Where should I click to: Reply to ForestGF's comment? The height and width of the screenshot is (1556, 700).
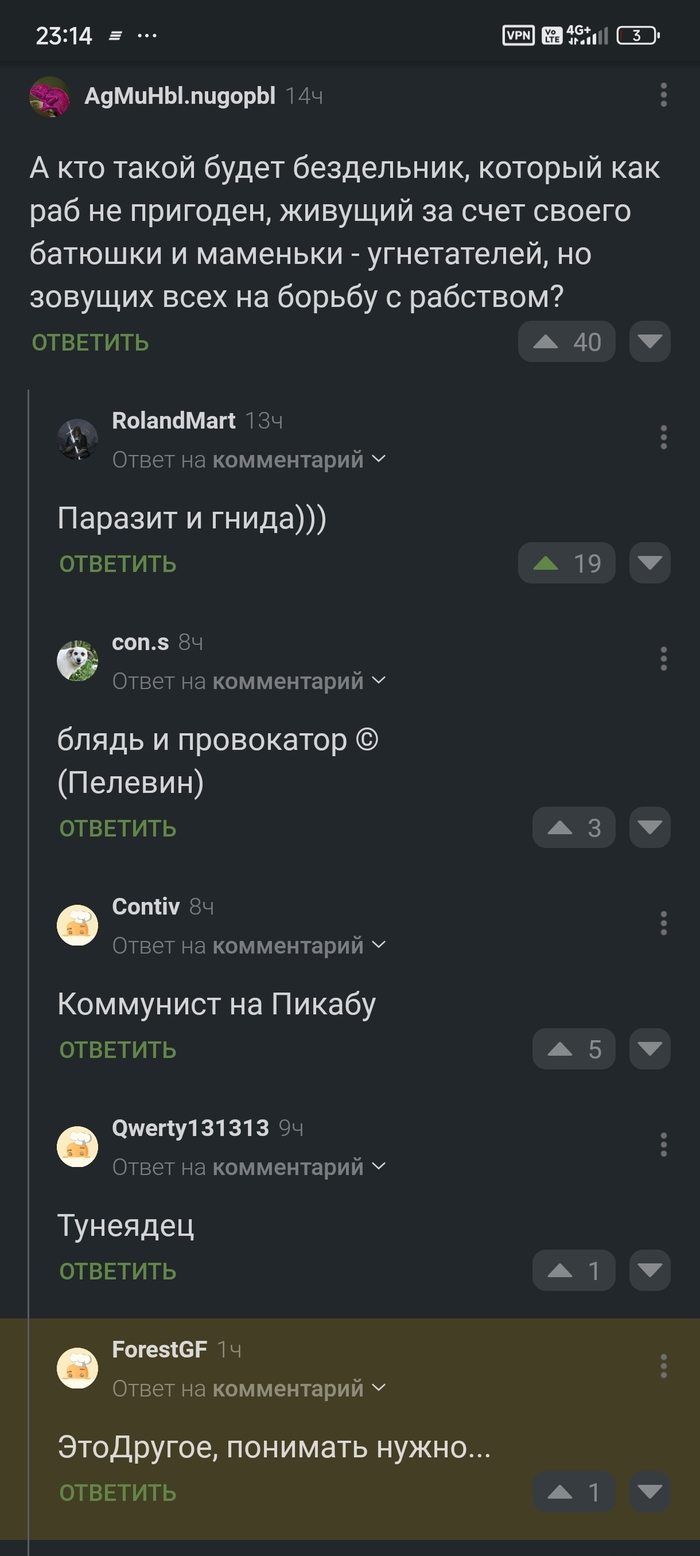[117, 1493]
